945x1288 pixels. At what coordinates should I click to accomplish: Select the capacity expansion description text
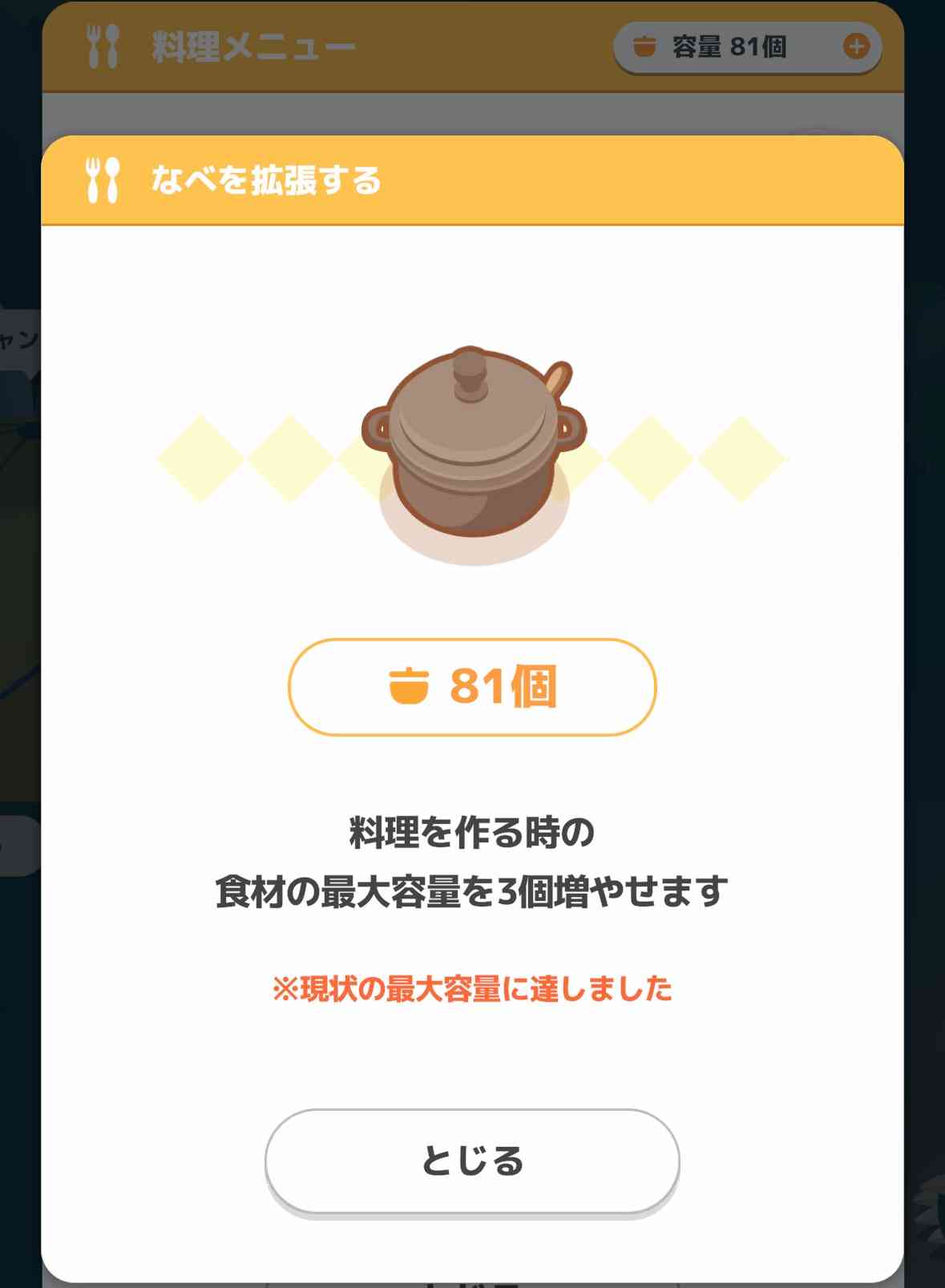[473, 862]
